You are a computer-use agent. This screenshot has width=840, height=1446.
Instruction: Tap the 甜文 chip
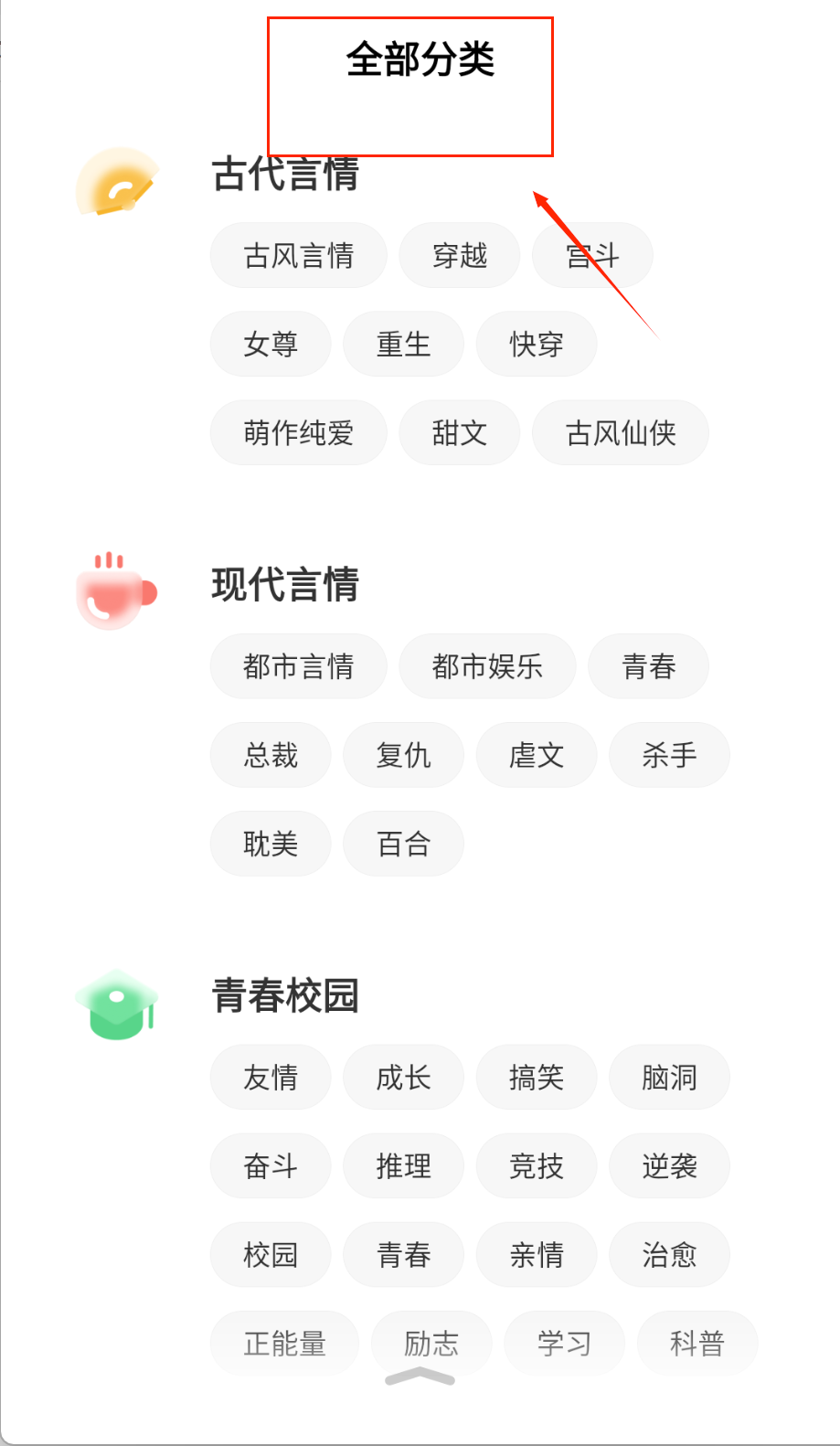coord(460,433)
